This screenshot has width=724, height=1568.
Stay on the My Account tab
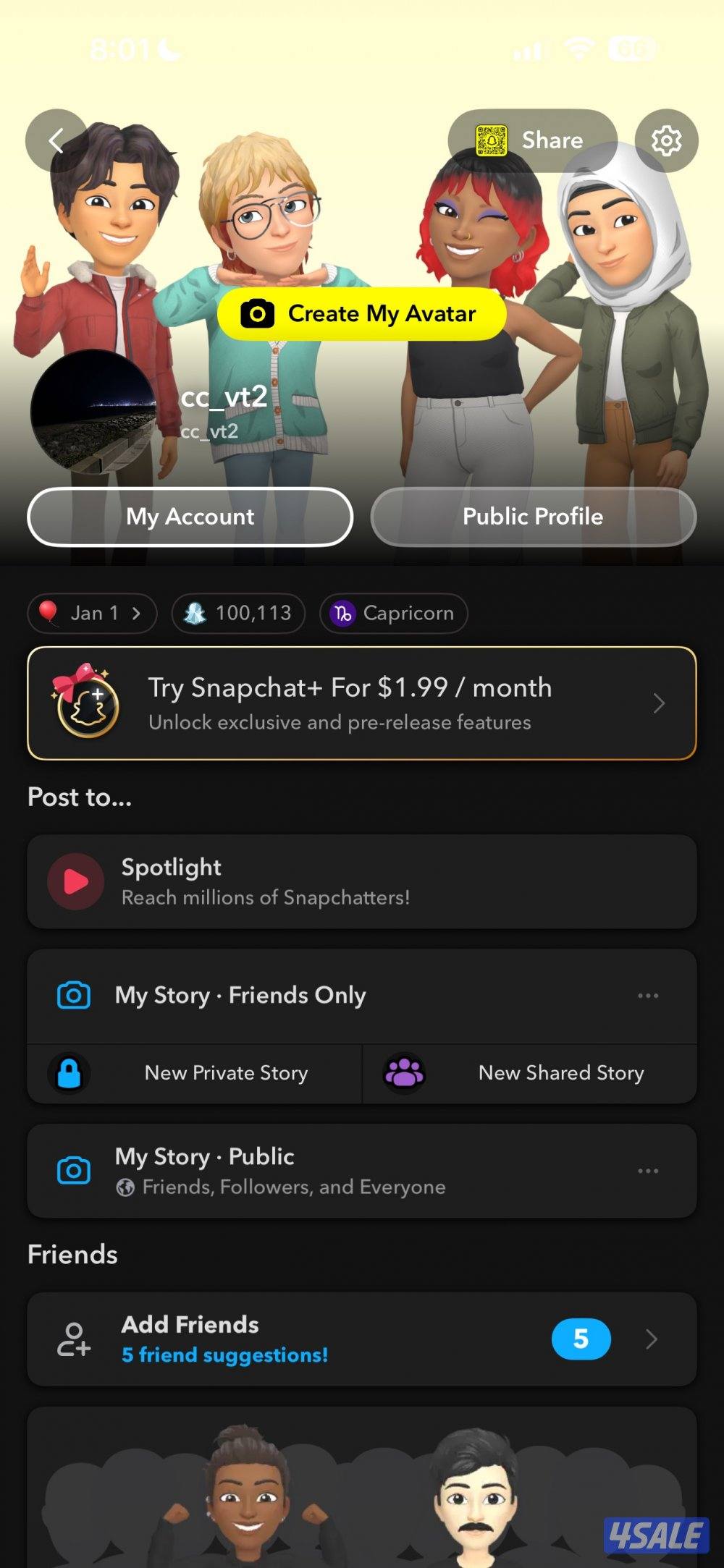(189, 516)
